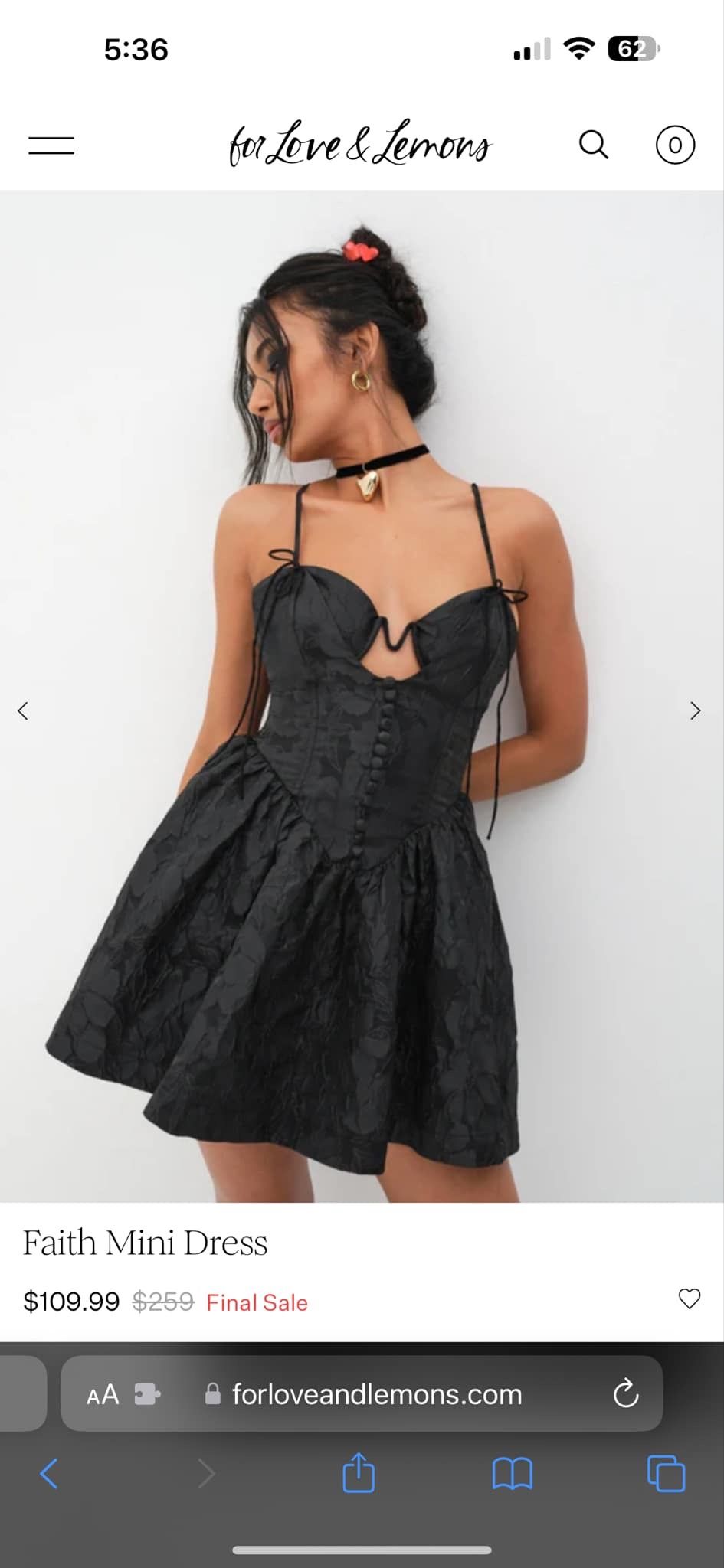Tap the For Love & Lemons logo

(362, 144)
